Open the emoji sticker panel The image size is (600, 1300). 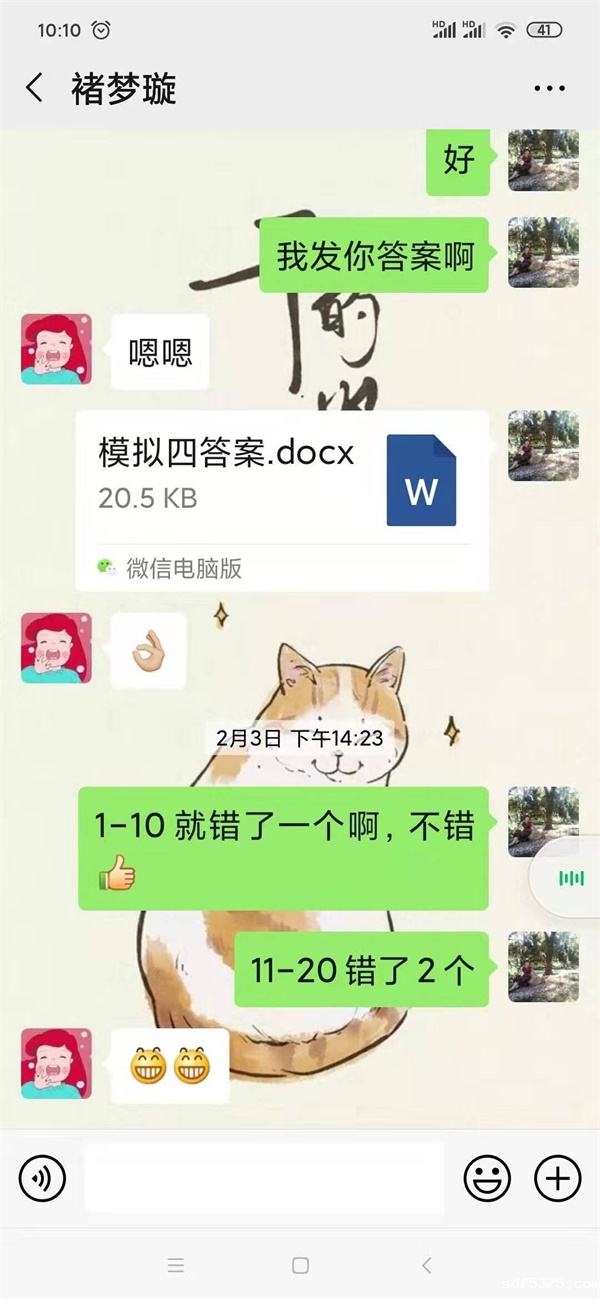coord(487,1179)
